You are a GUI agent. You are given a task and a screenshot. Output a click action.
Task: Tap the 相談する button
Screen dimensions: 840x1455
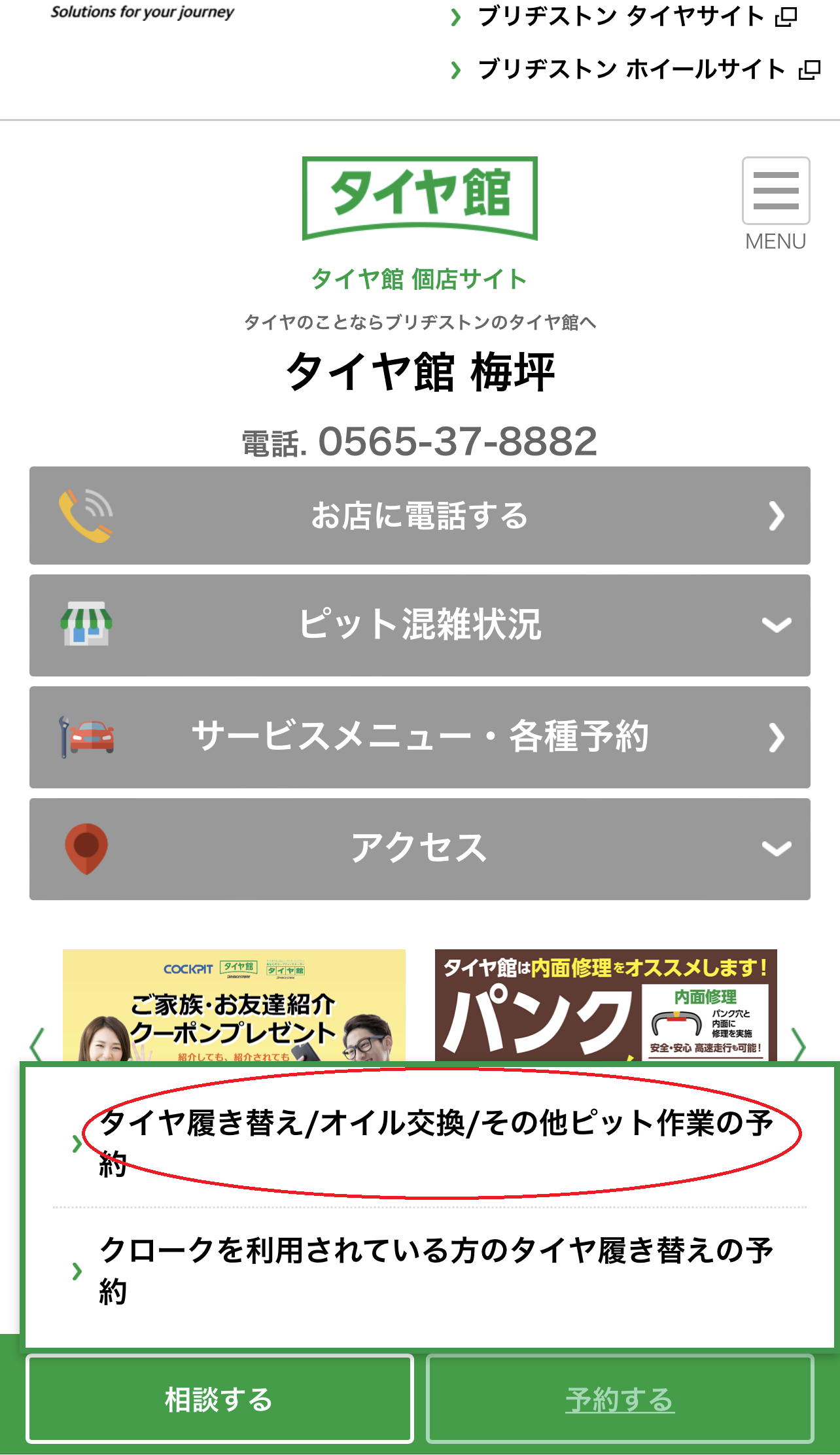[x=219, y=1399]
